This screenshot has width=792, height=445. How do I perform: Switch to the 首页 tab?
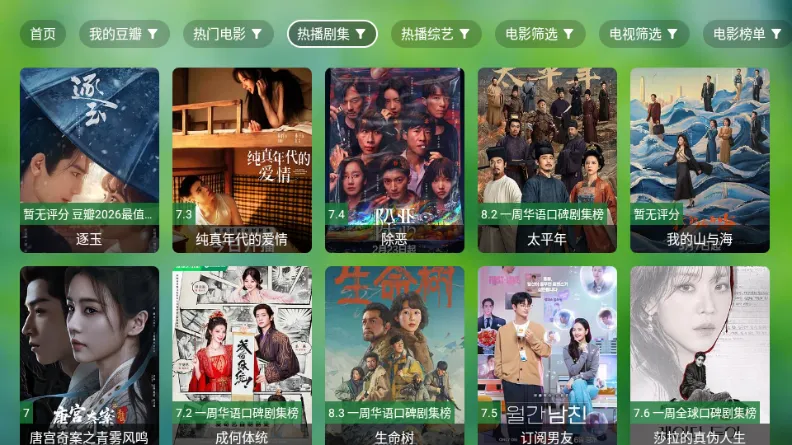click(43, 34)
